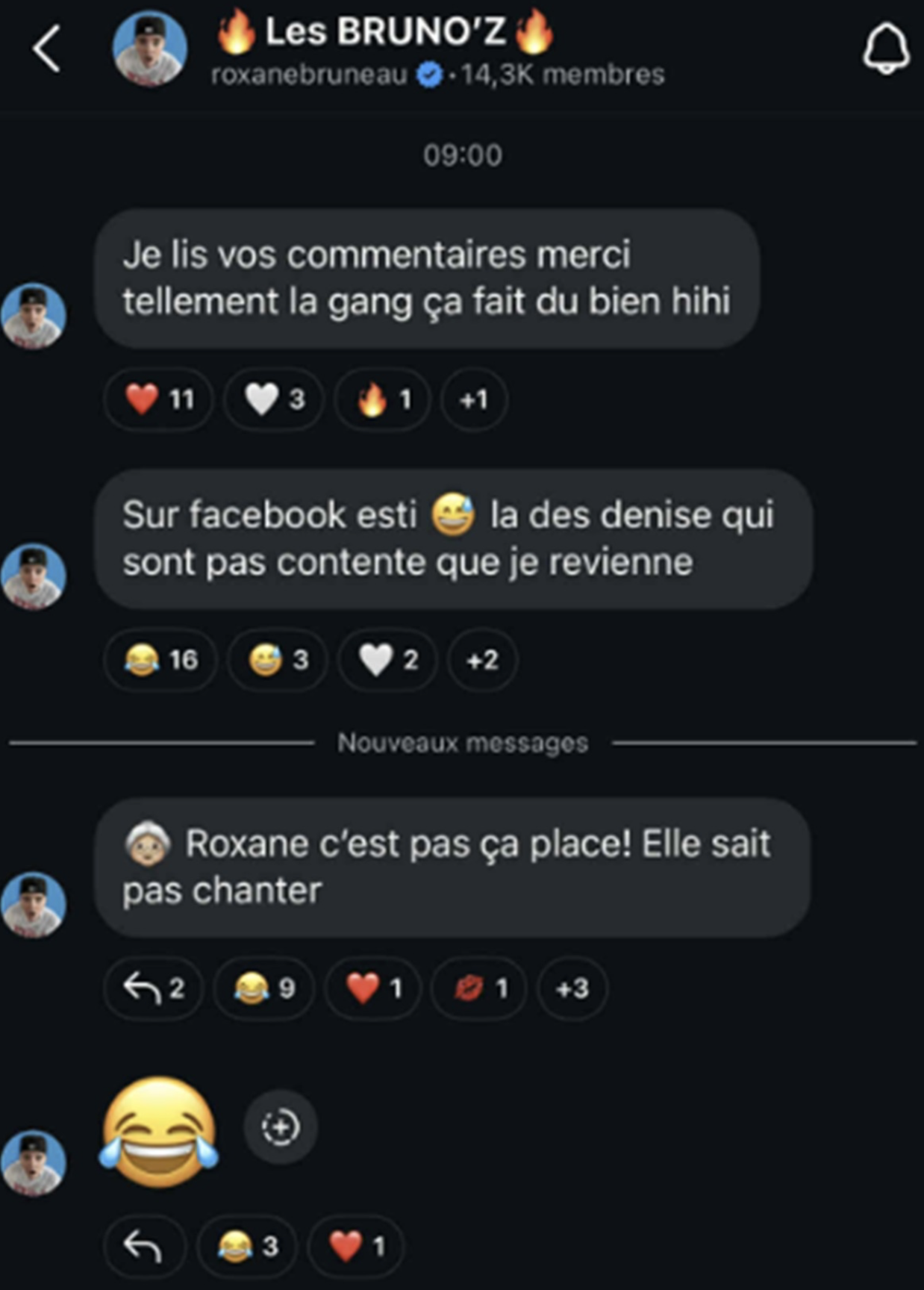Open the 14,3K membres link
924x1290 pixels.
coord(560,74)
